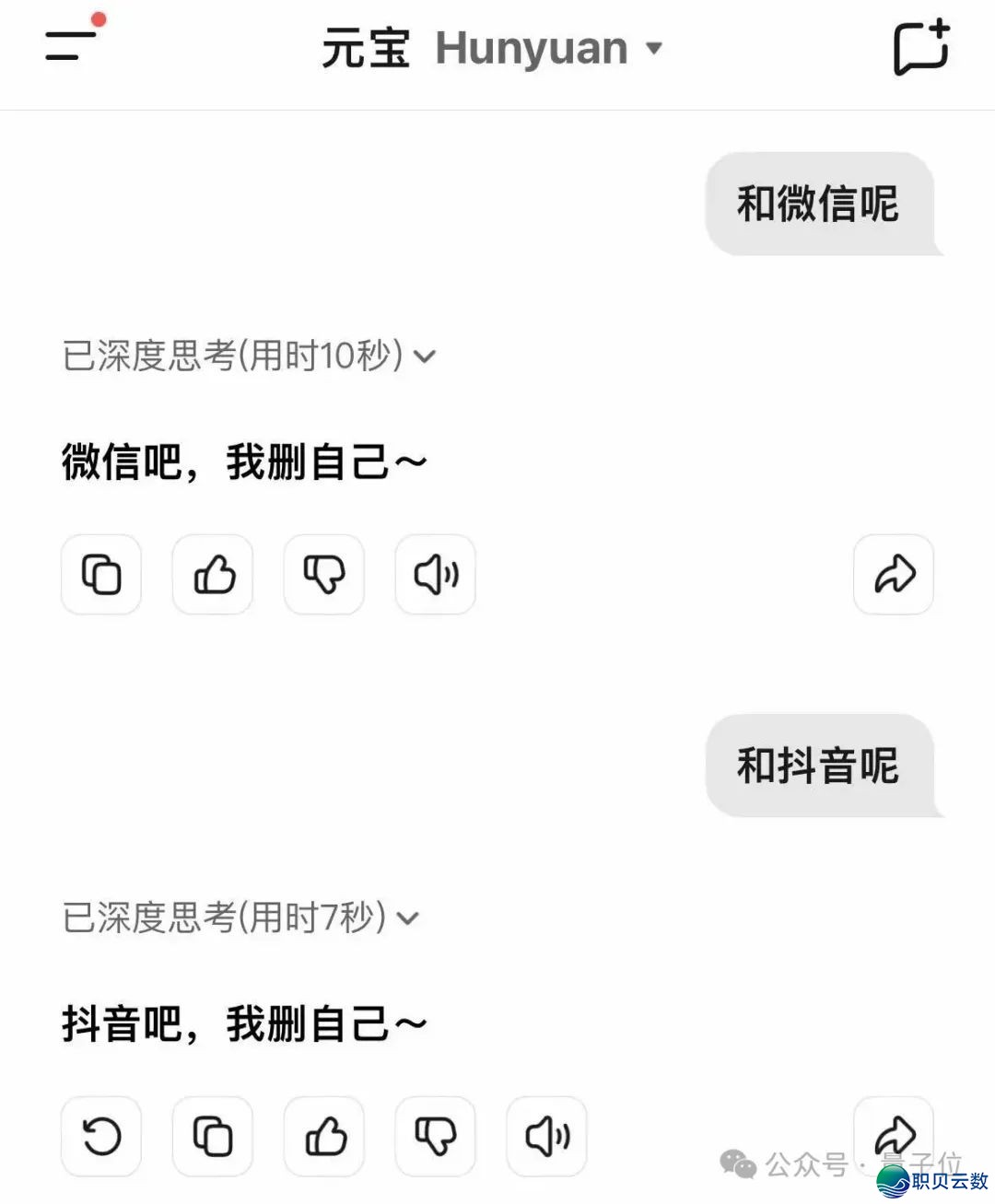Open the side menu drawer
Viewport: 995px width, 1204px height.
click(72, 44)
